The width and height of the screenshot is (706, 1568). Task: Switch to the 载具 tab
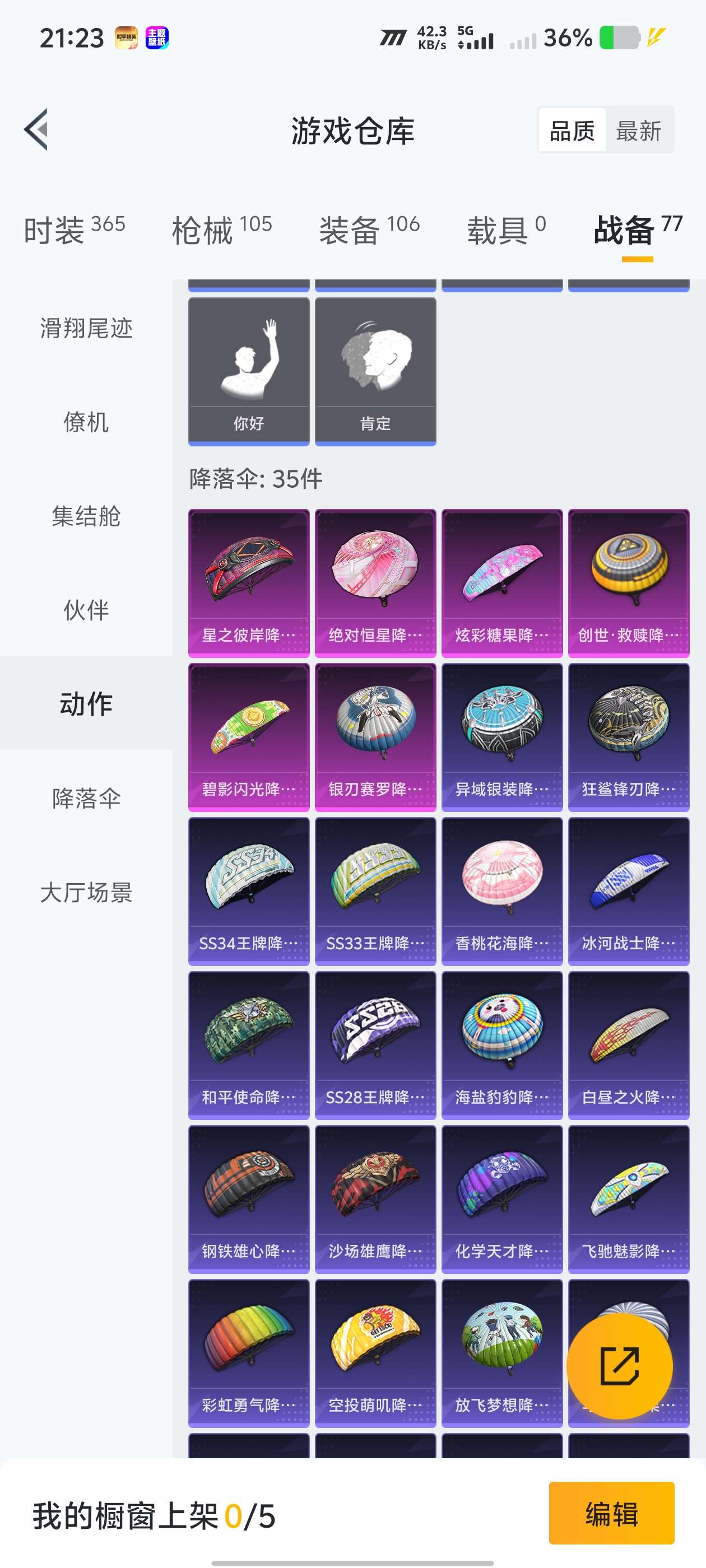tap(506, 230)
